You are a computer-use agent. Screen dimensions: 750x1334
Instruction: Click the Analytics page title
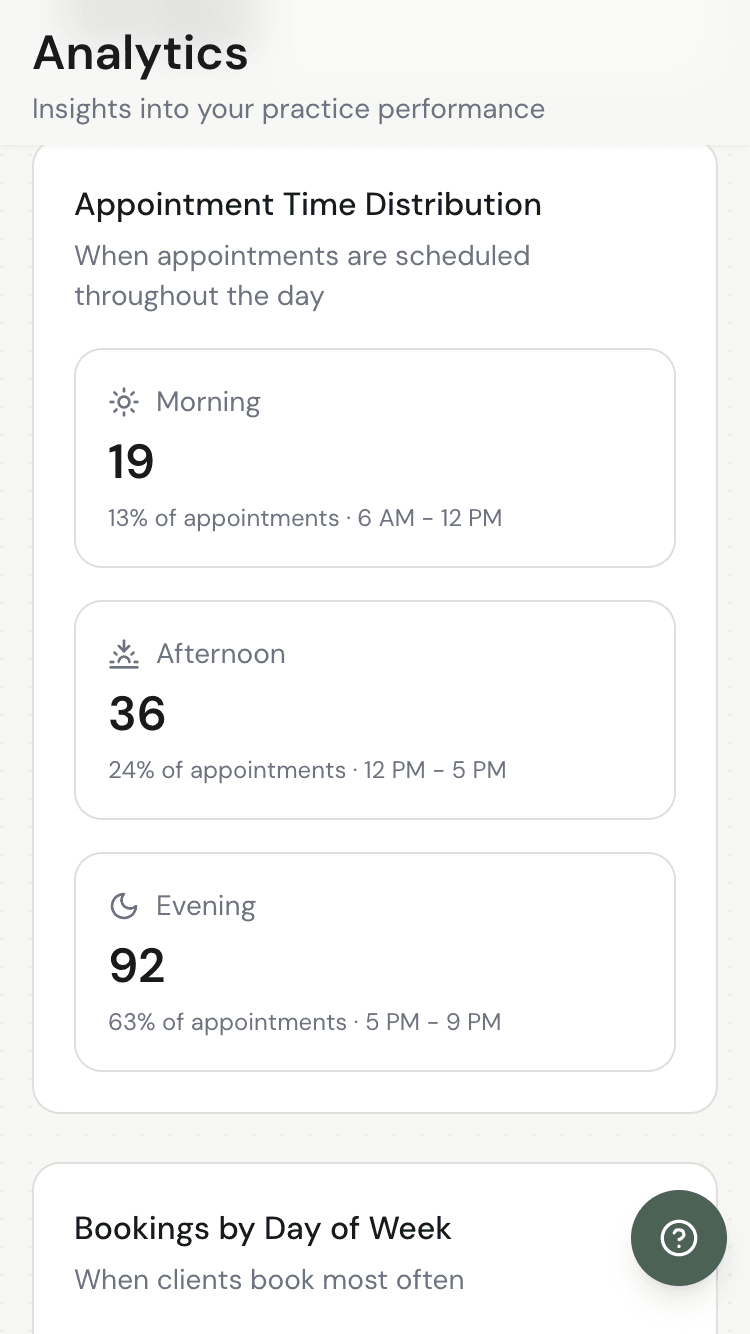pos(140,54)
